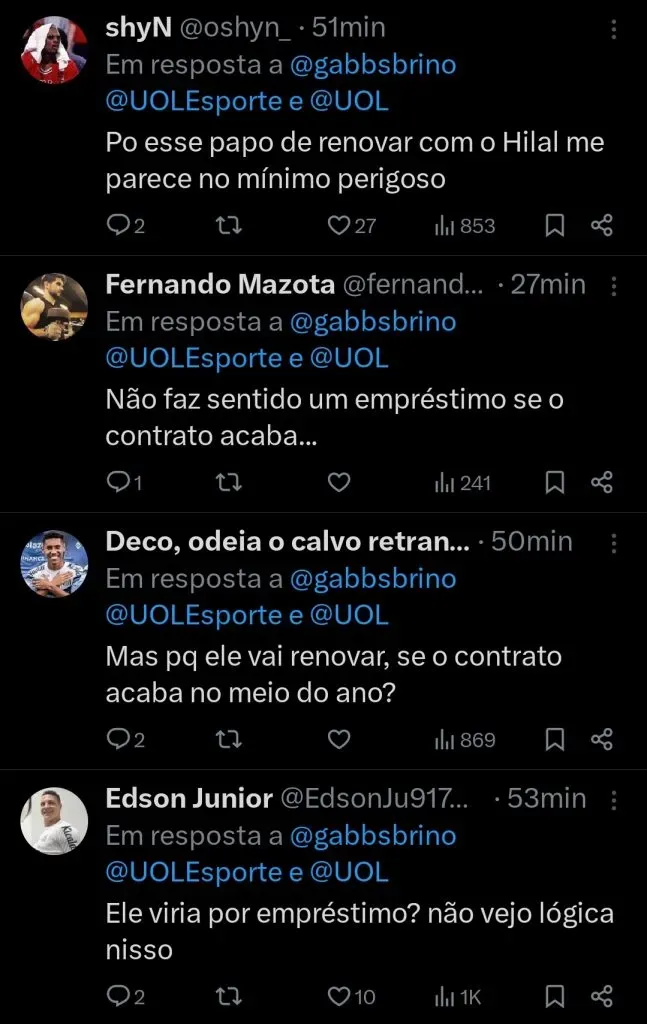This screenshot has width=647, height=1024.
Task: Share Deco's reply about contract renewal
Action: tap(601, 740)
